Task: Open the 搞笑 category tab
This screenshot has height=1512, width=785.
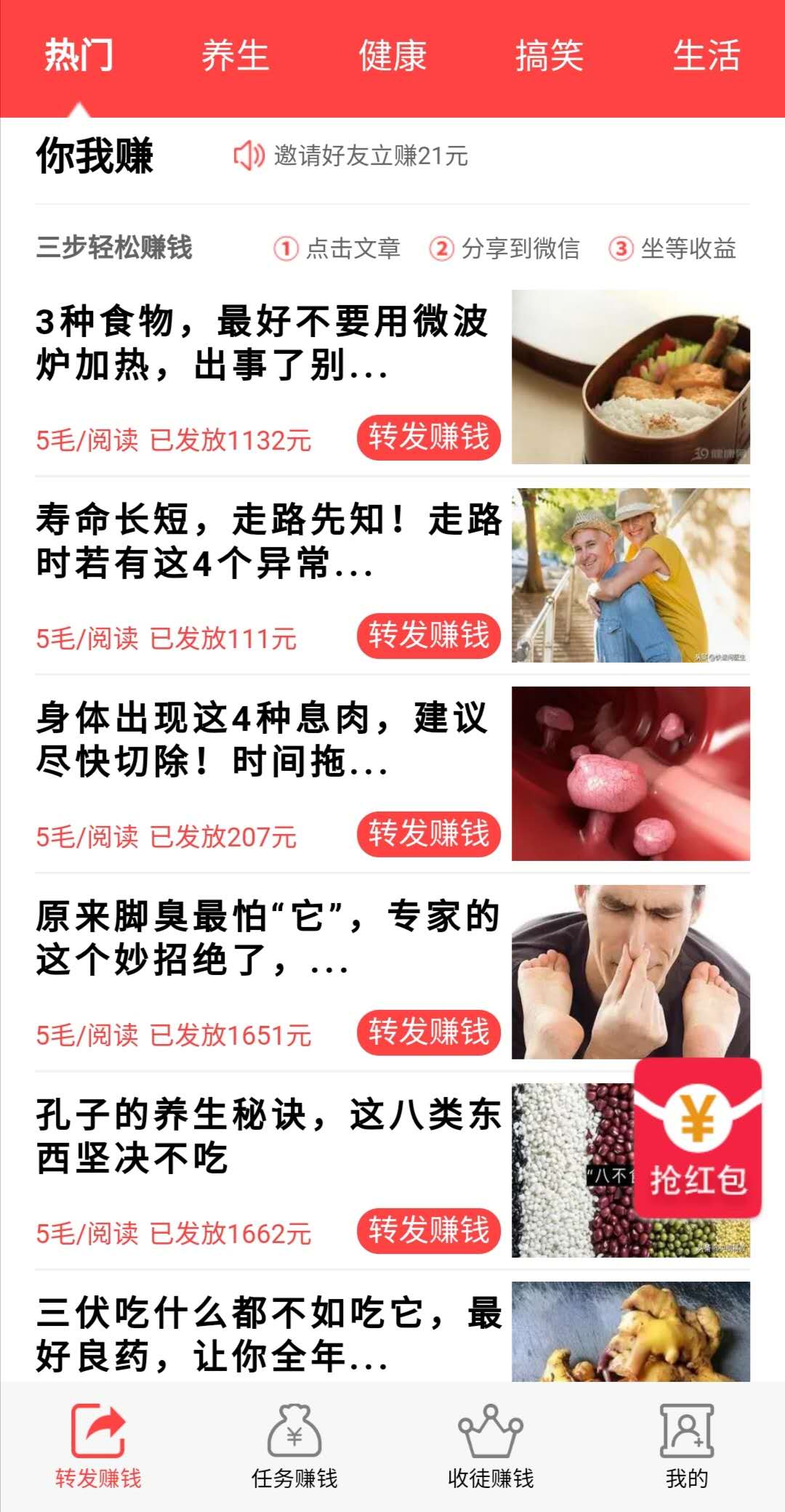Action: (549, 56)
